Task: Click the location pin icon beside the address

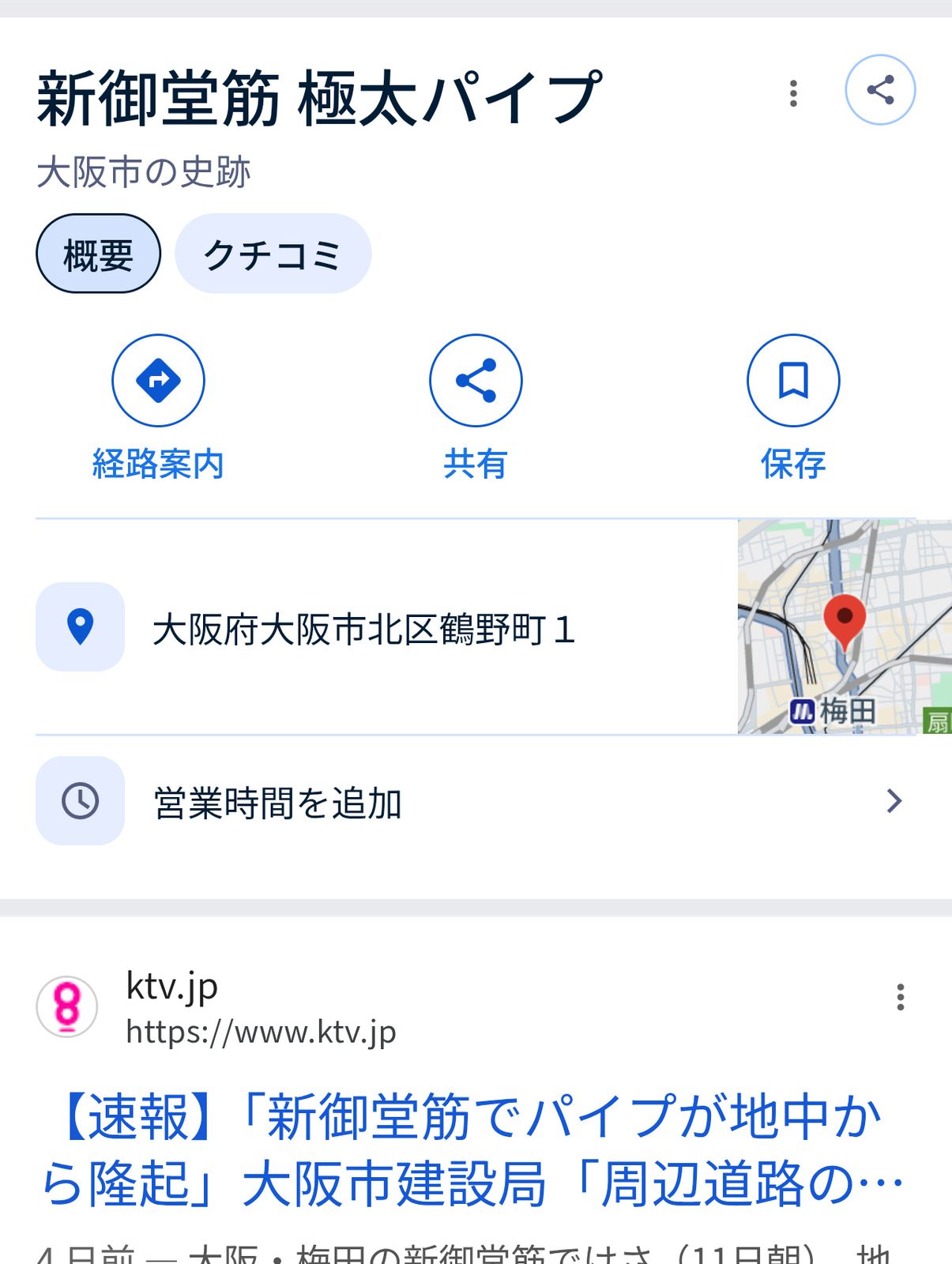Action: click(79, 626)
